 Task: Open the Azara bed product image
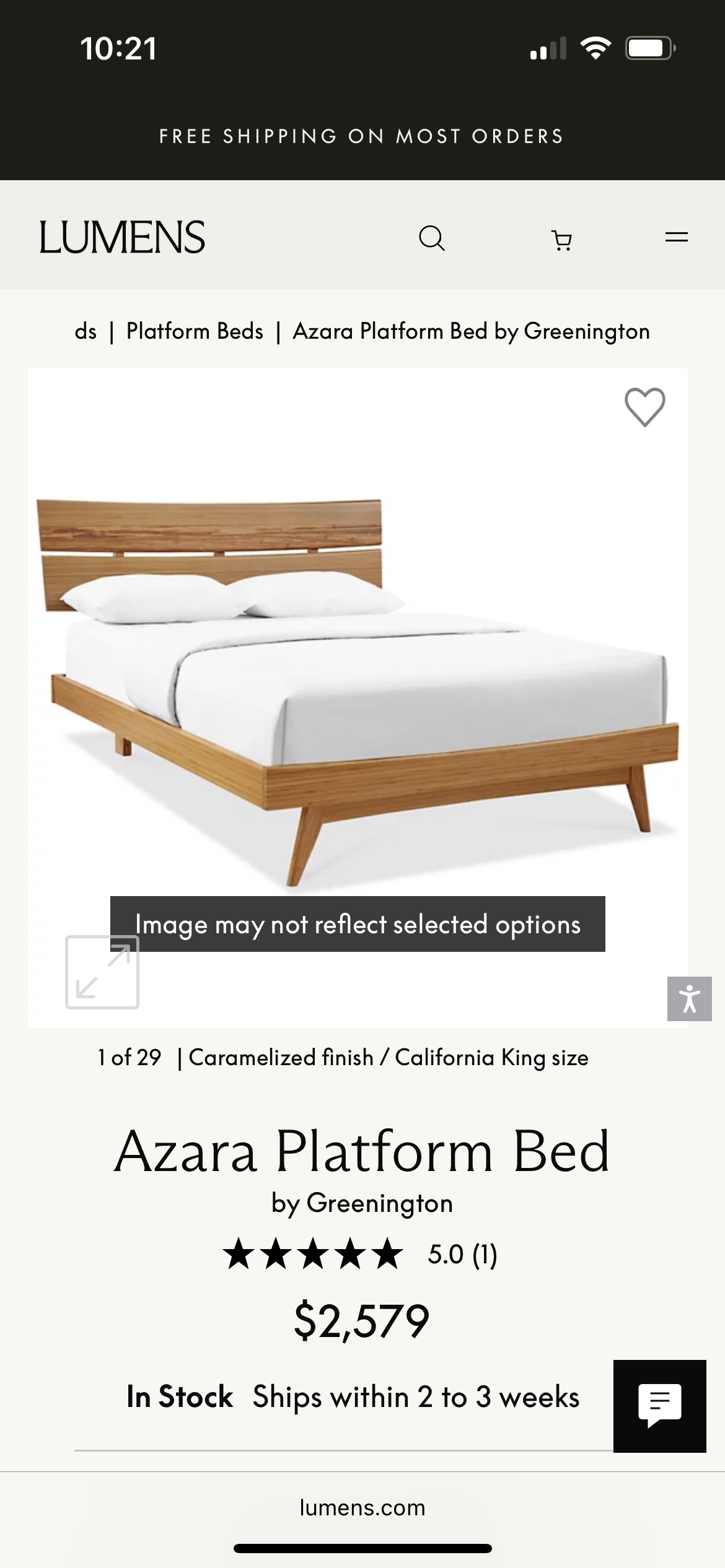tap(358, 687)
